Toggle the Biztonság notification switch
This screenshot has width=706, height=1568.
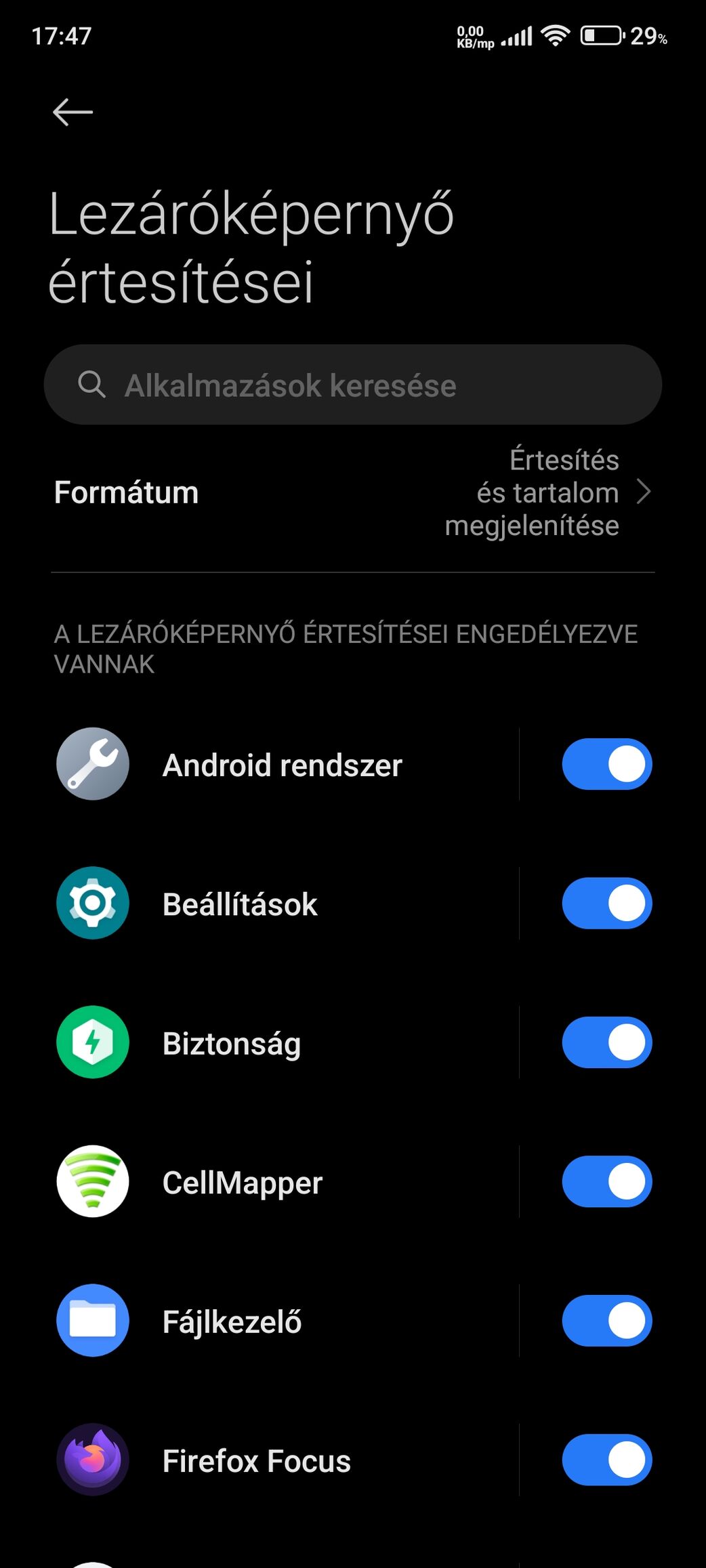point(606,1042)
